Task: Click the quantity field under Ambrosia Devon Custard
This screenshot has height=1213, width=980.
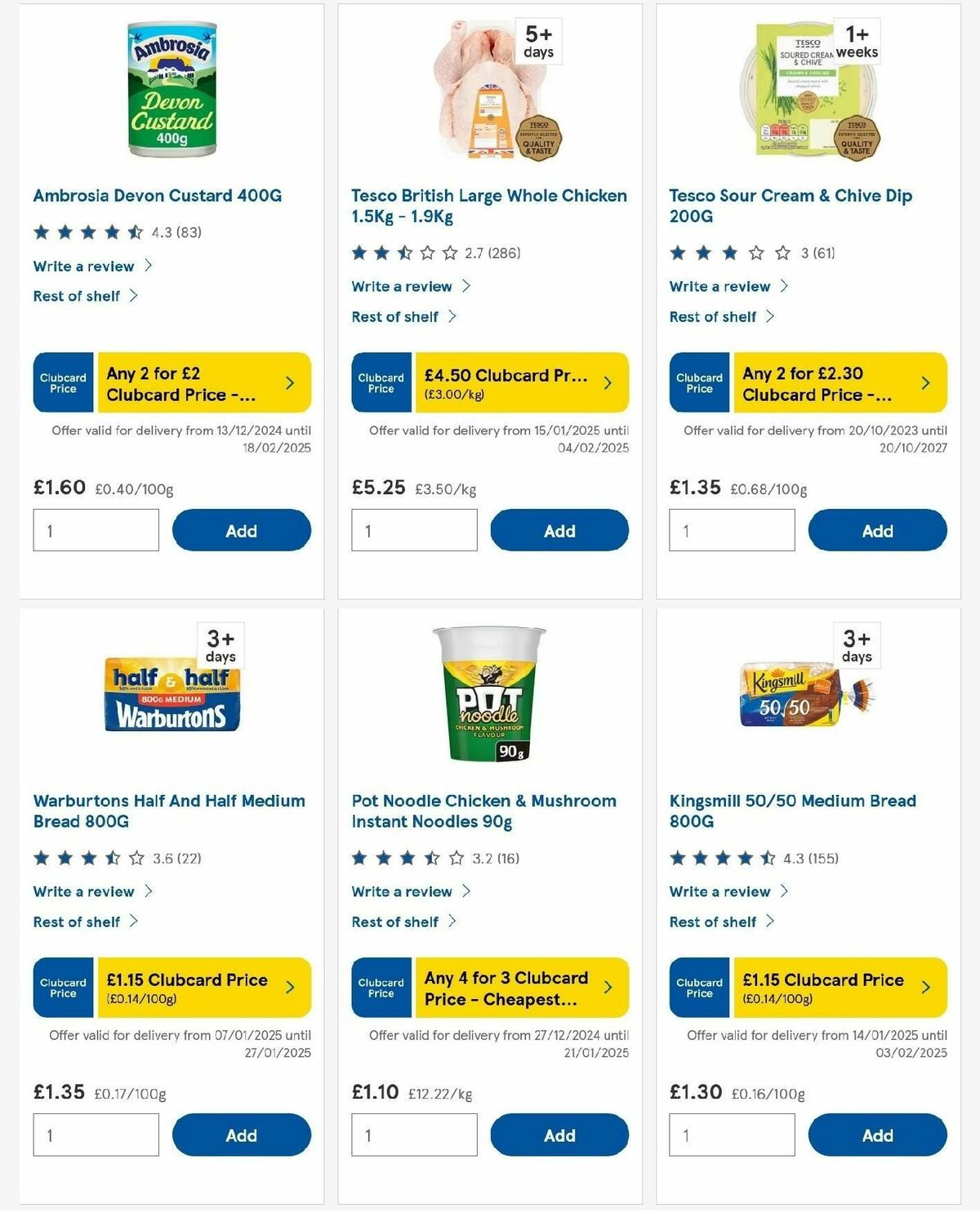Action: 96,530
